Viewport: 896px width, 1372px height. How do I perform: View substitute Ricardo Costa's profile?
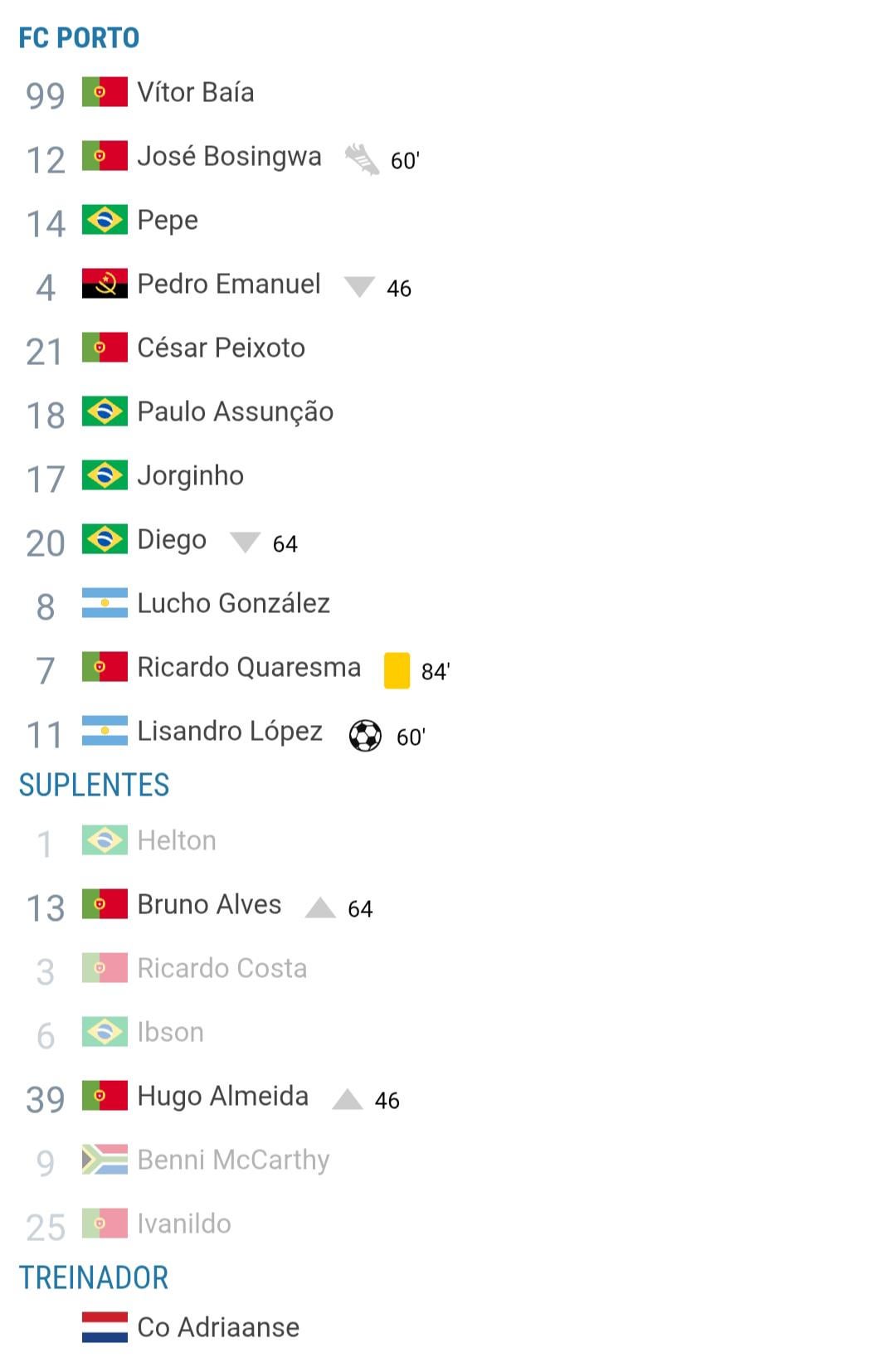[x=222, y=968]
